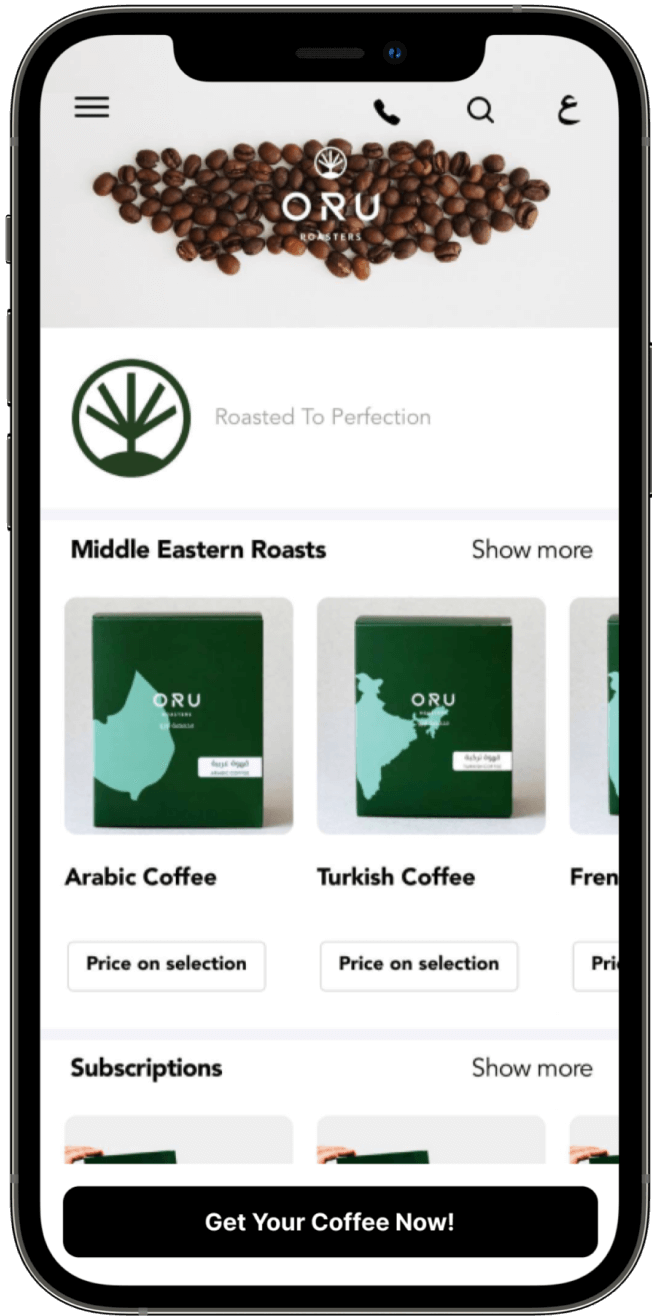
Task: Show more Middle Eastern Roasts
Action: click(531, 550)
